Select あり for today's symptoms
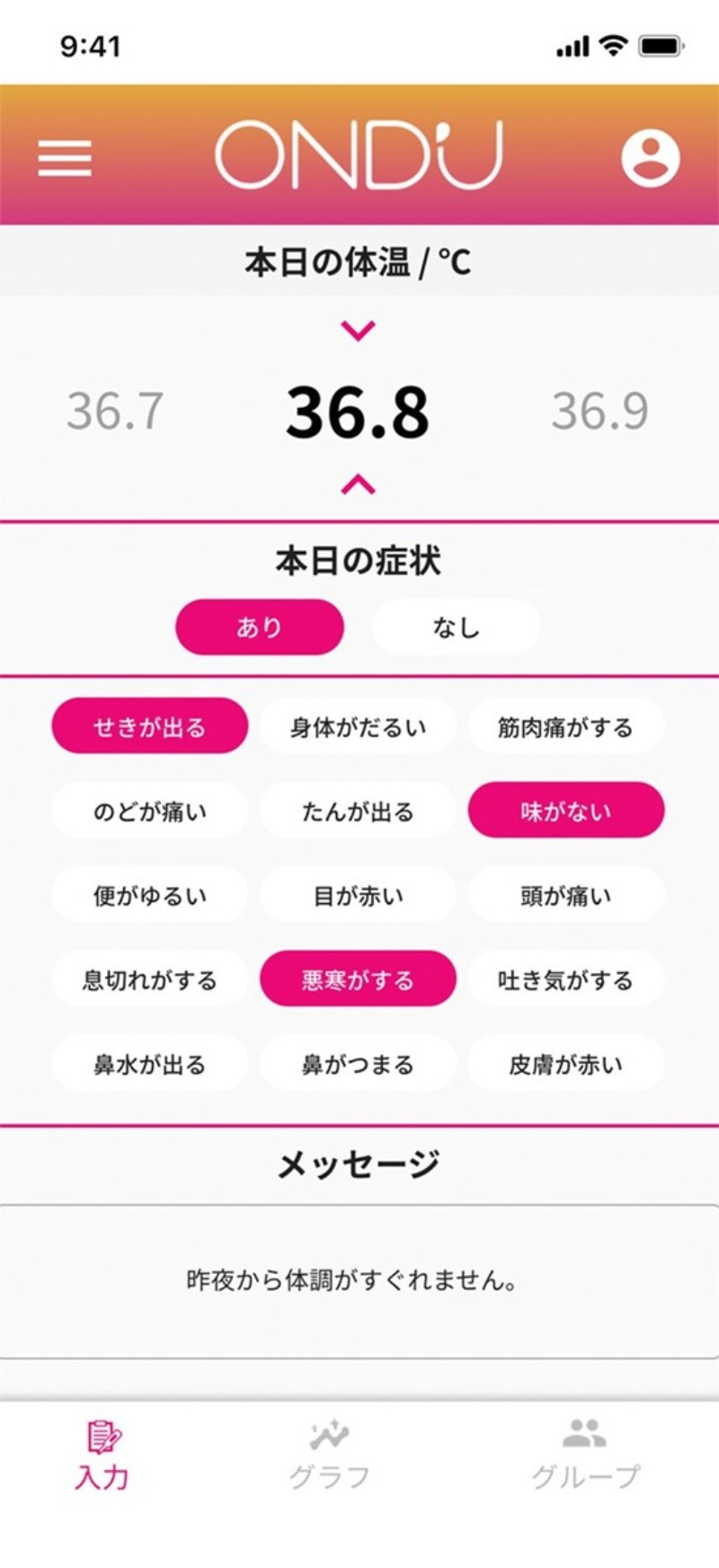Image resolution: width=719 pixels, height=1568 pixels. 259,627
